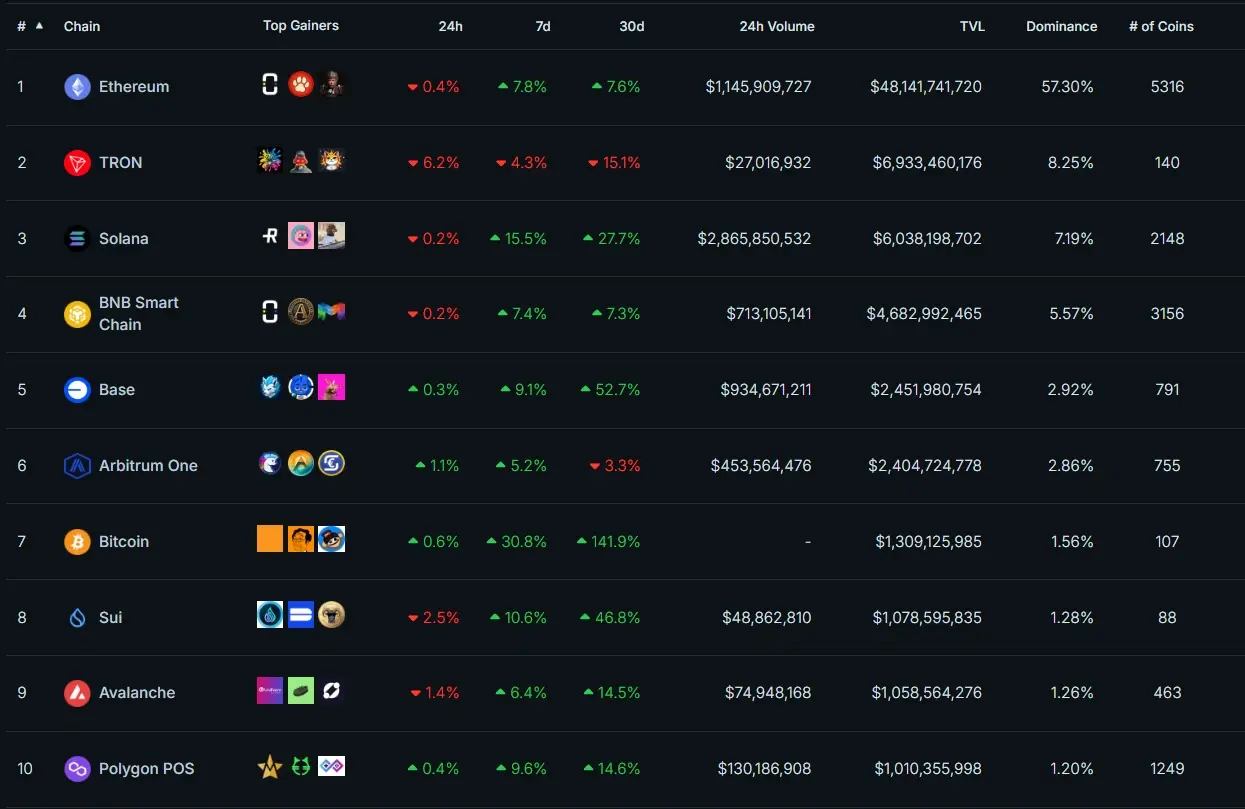Viewport: 1245px width, 809px height.
Task: Sort the table by rank number
Action: [22, 26]
